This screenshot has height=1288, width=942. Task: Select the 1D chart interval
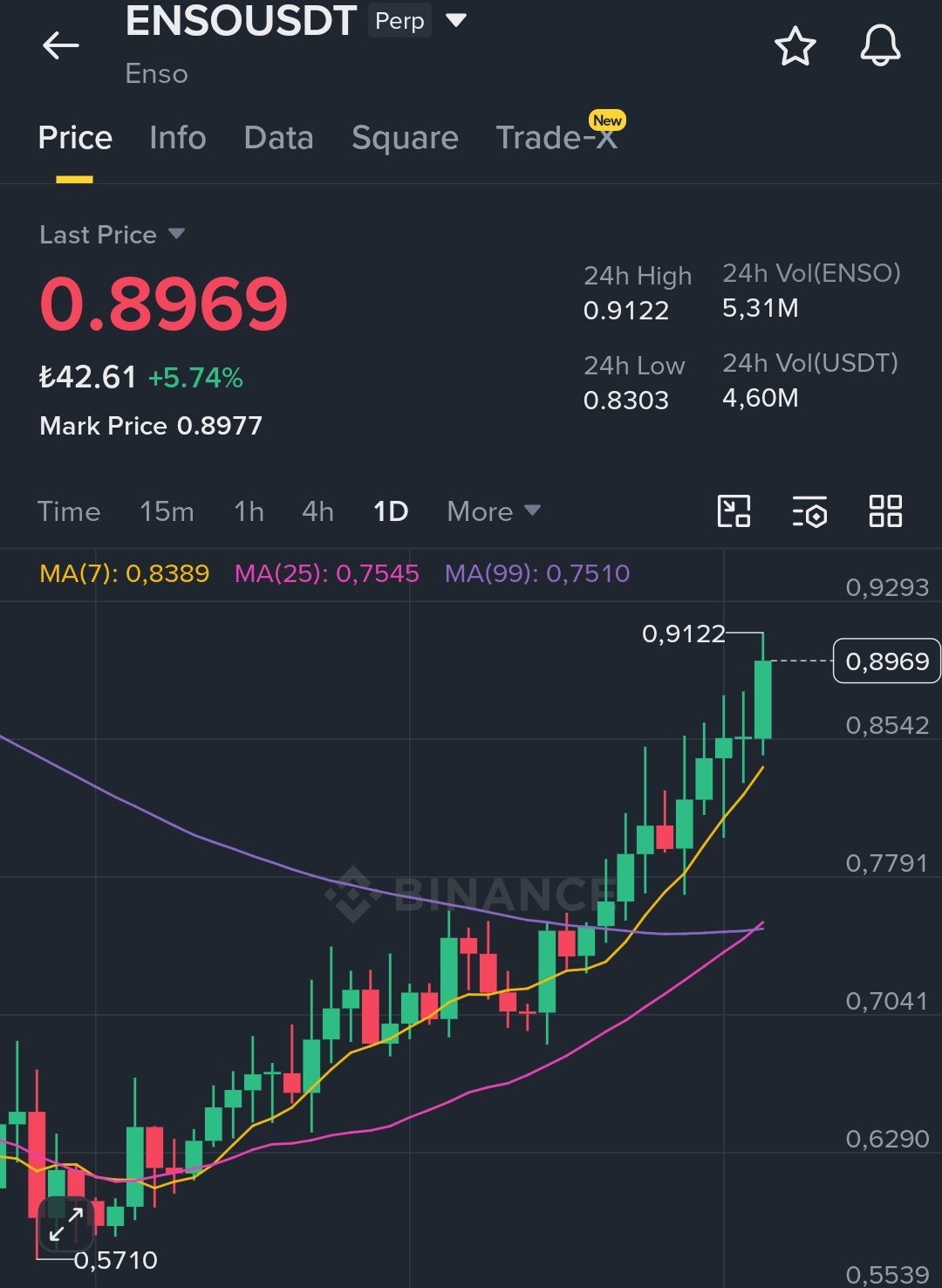point(391,511)
